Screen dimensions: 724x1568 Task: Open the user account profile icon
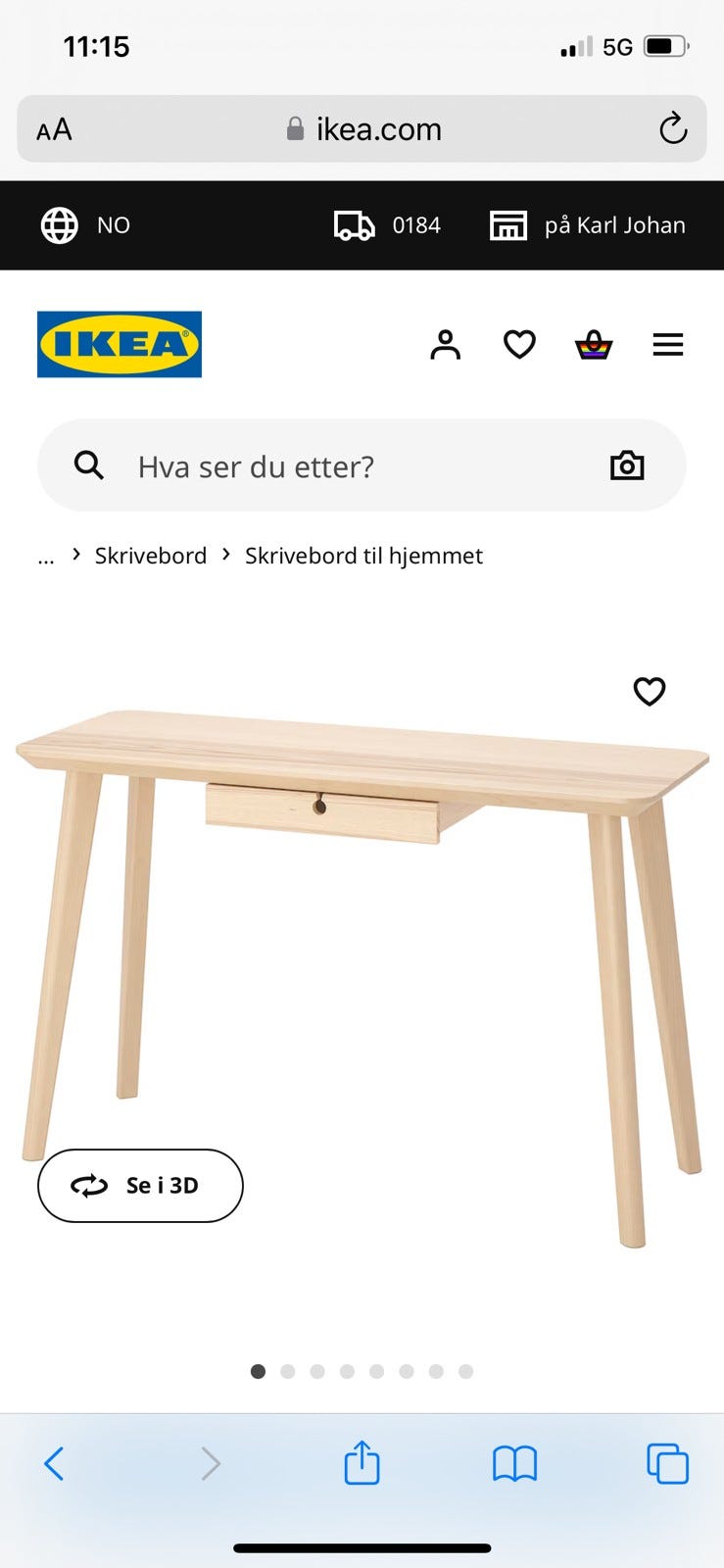(446, 345)
